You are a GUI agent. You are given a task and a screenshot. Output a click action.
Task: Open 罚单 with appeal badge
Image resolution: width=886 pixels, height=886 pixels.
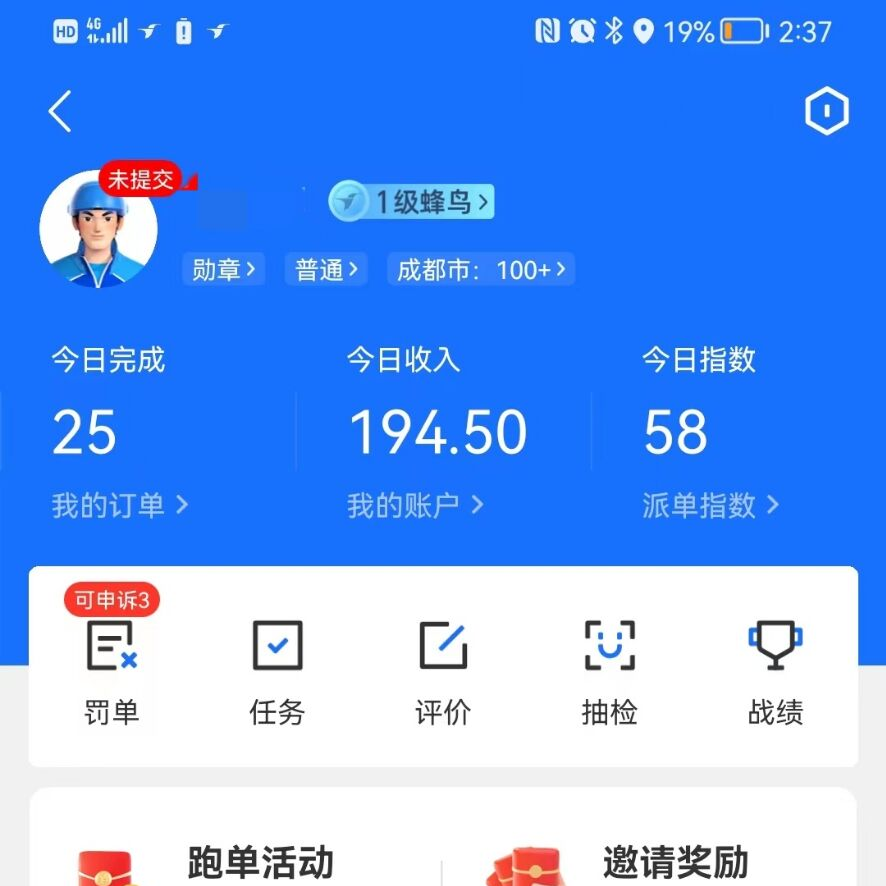click(111, 667)
